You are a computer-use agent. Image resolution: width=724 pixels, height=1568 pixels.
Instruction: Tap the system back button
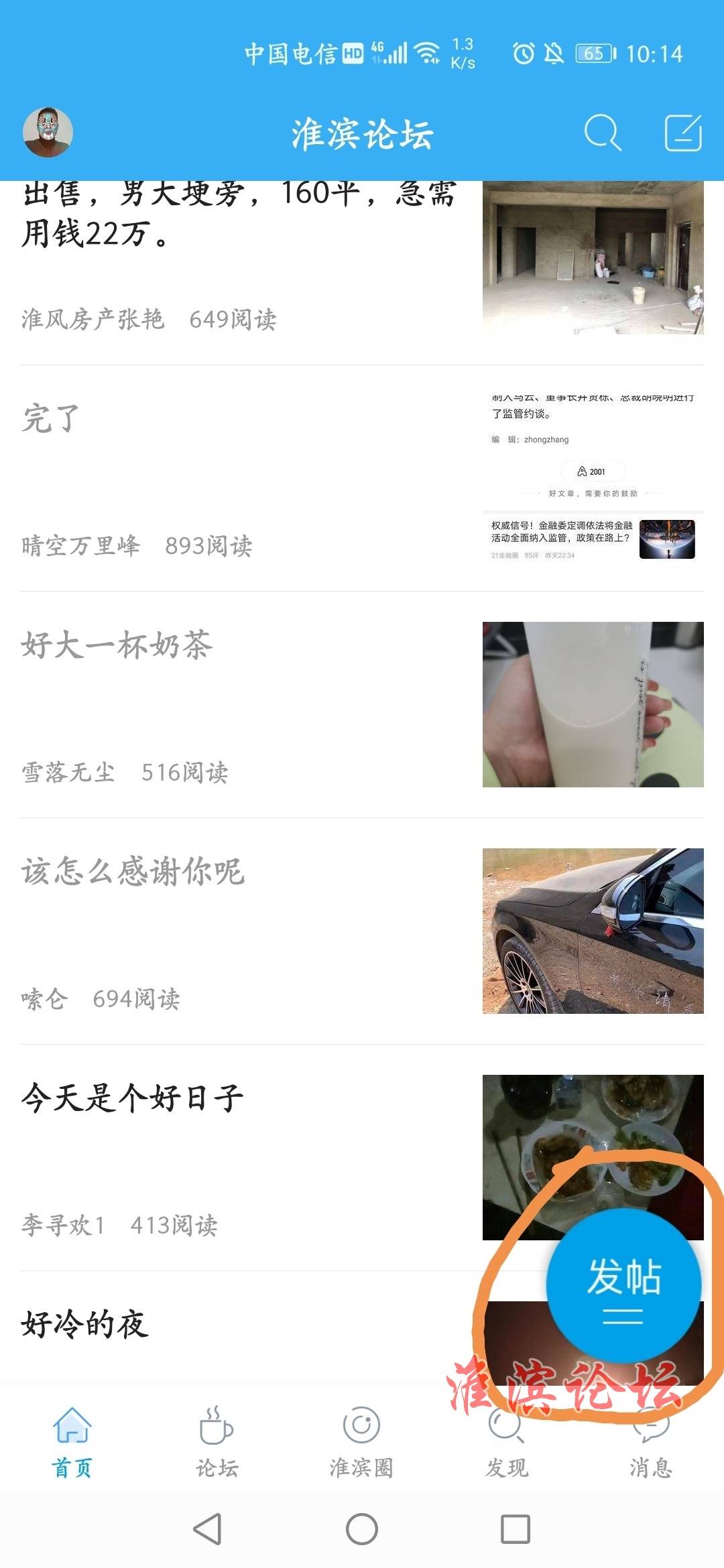[207, 1529]
